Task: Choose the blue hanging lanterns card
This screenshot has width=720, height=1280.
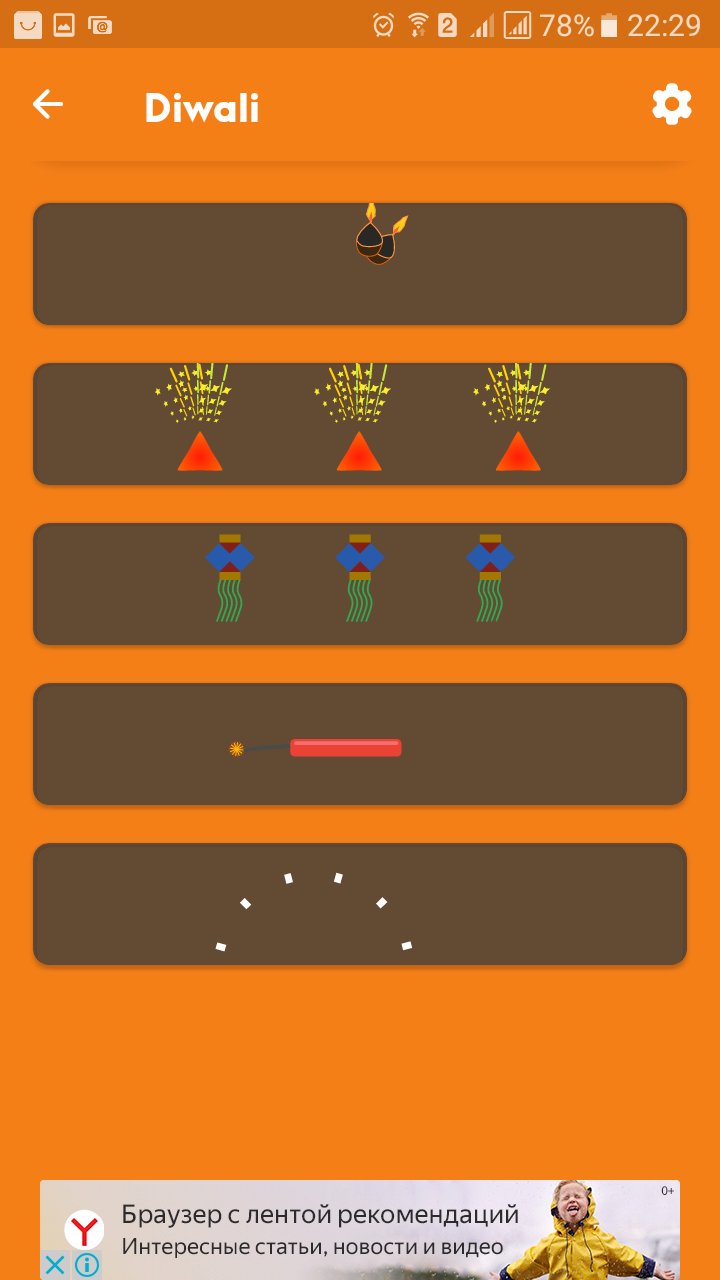Action: 360,584
